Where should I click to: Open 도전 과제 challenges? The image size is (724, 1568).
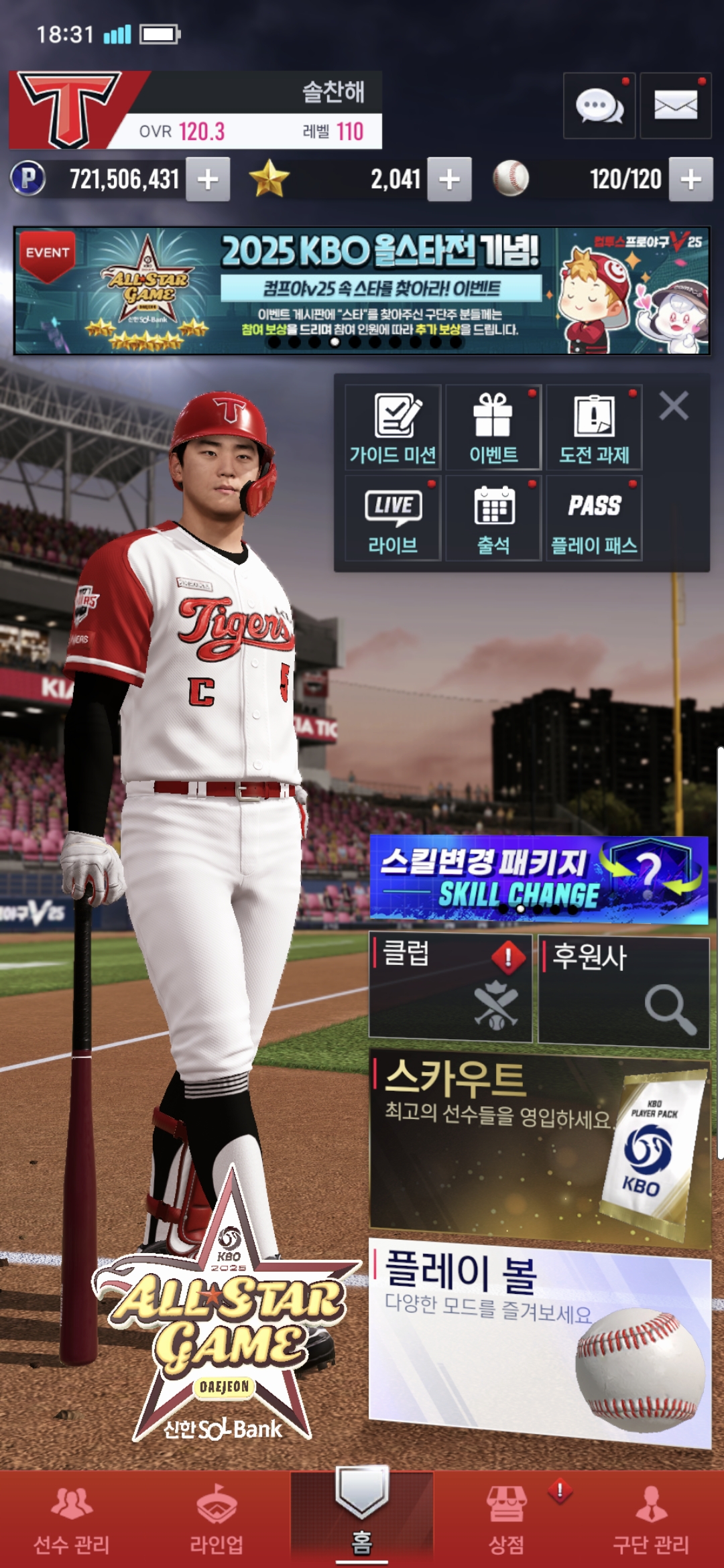pos(594,427)
